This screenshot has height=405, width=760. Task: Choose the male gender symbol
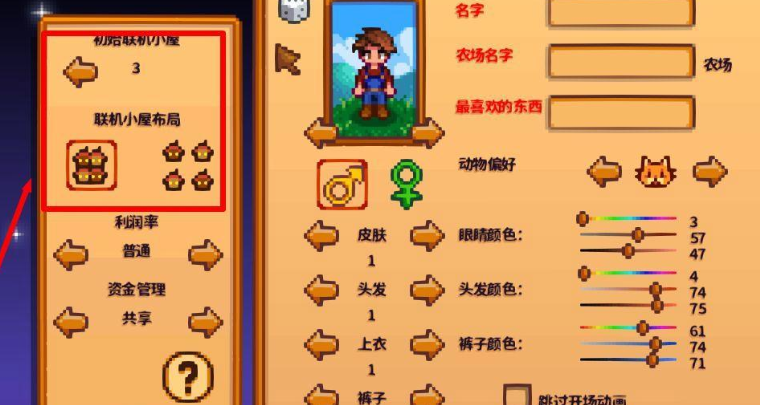tap(343, 183)
